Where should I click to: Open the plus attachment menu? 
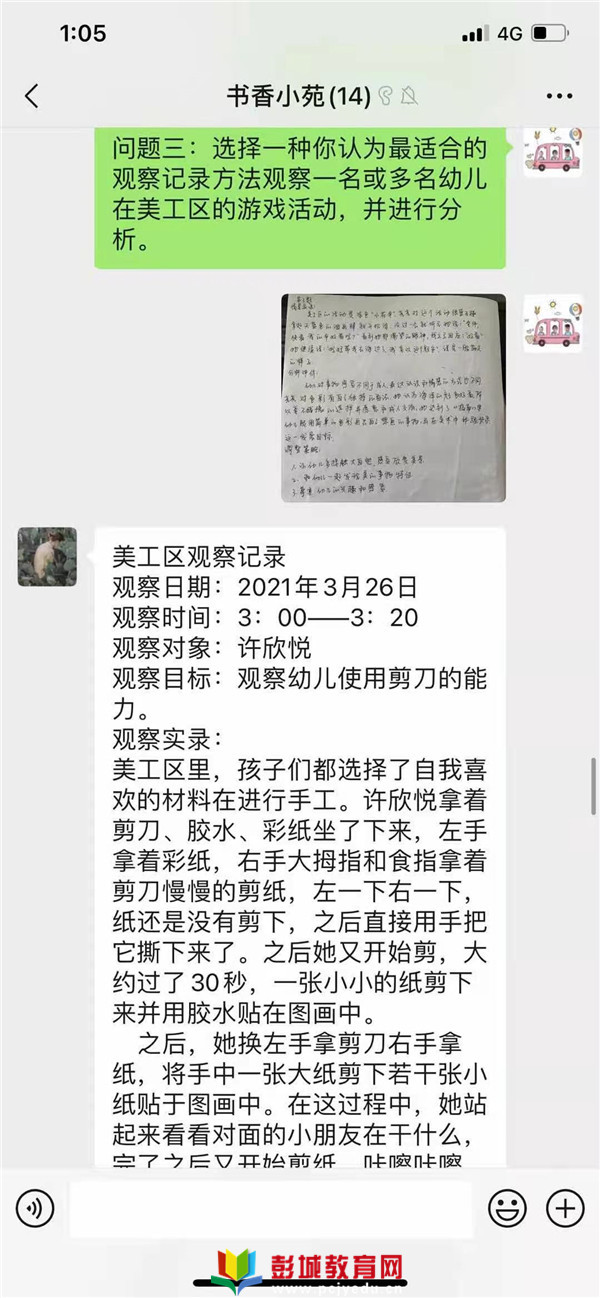coord(565,1209)
